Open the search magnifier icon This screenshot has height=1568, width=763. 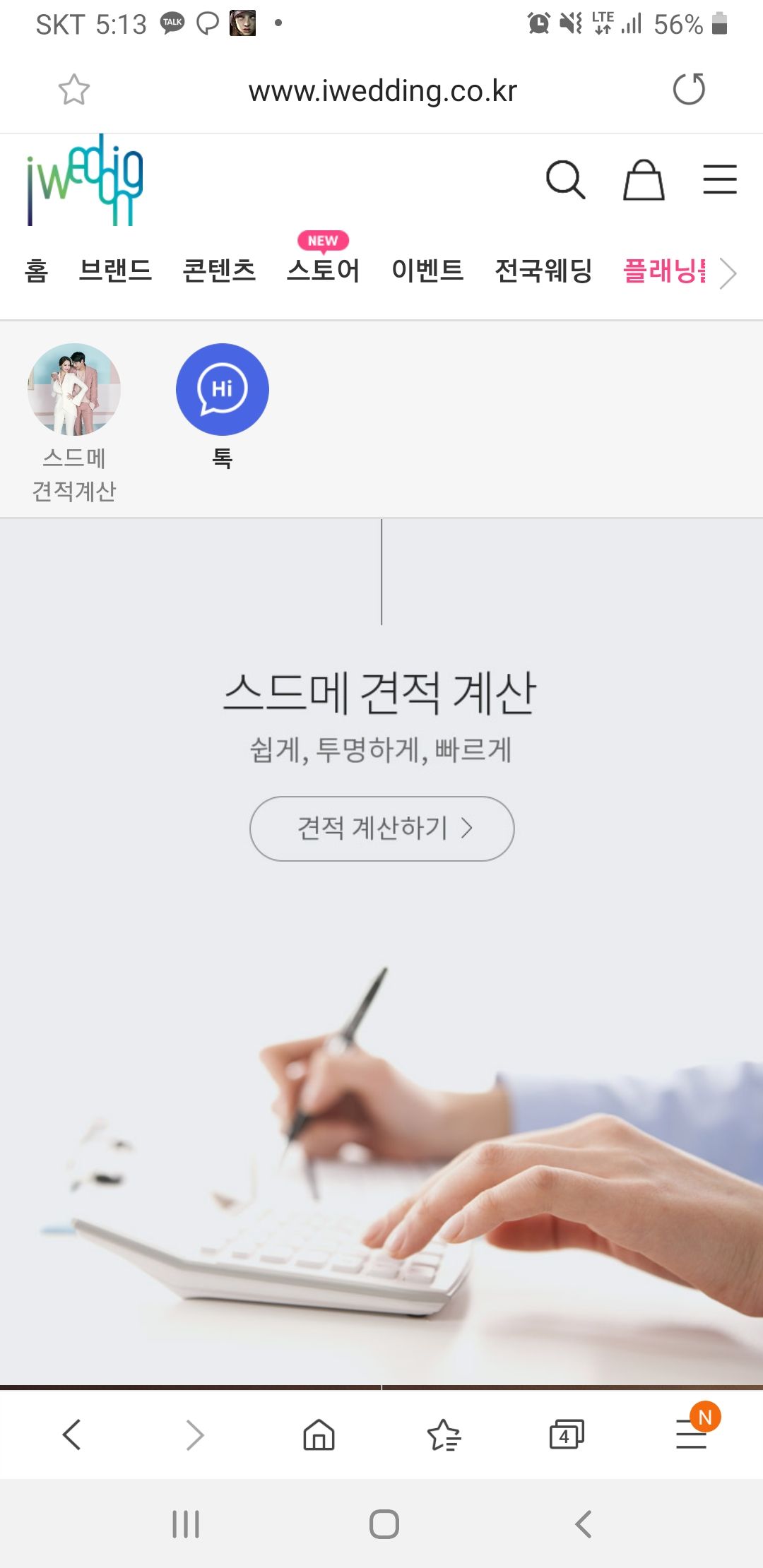click(565, 179)
